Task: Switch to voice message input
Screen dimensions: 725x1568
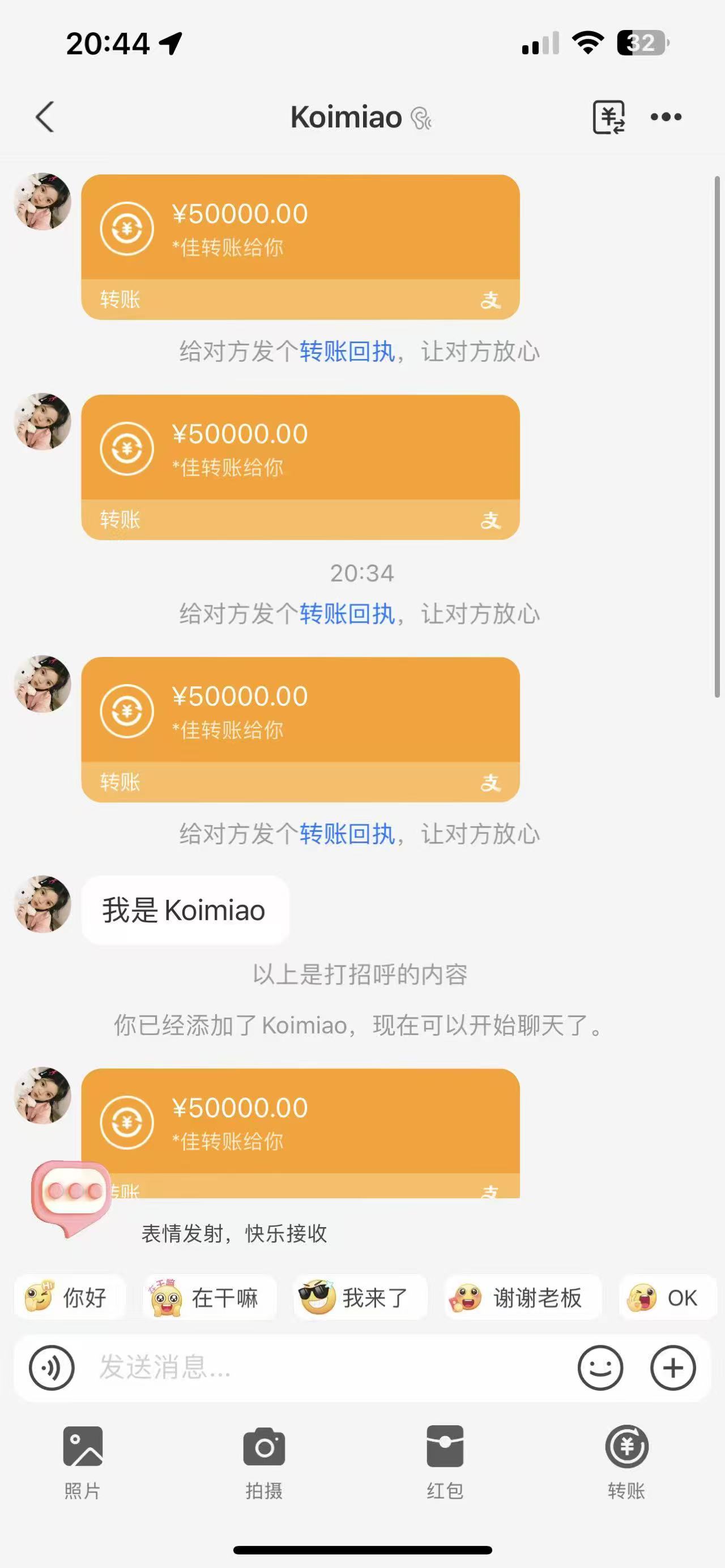Action: (x=52, y=1368)
